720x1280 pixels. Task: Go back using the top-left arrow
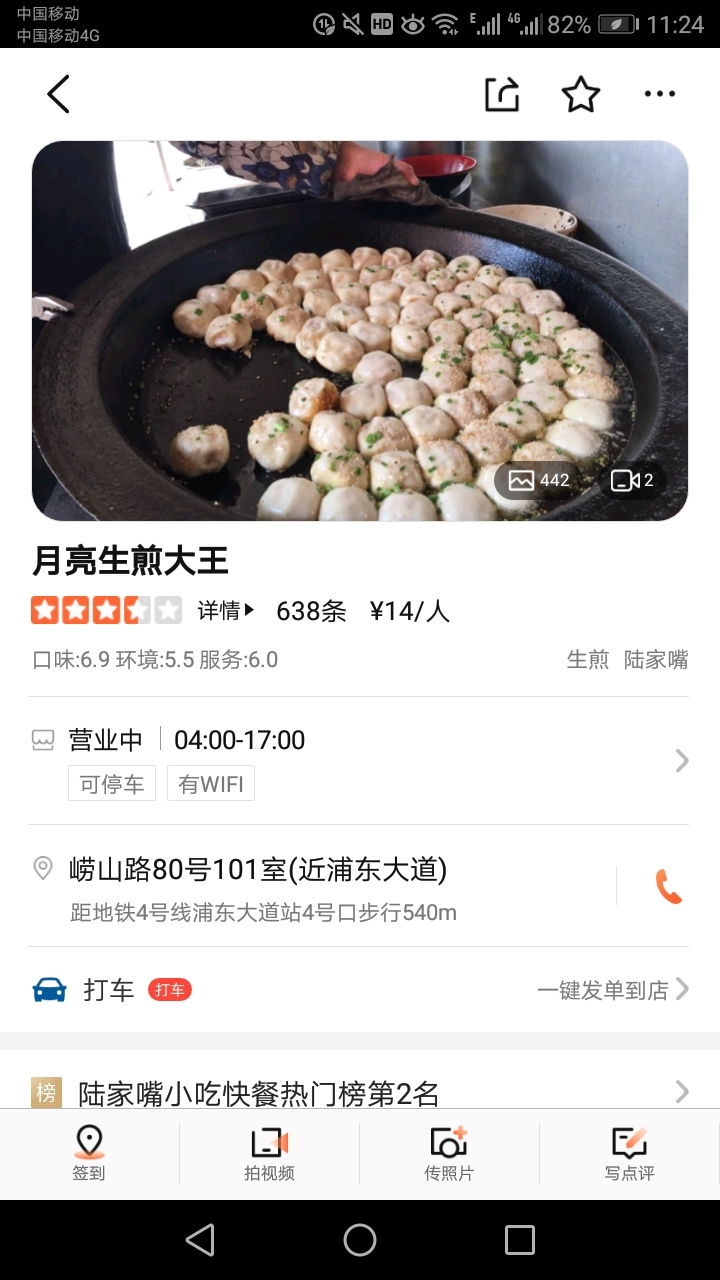[x=59, y=95]
